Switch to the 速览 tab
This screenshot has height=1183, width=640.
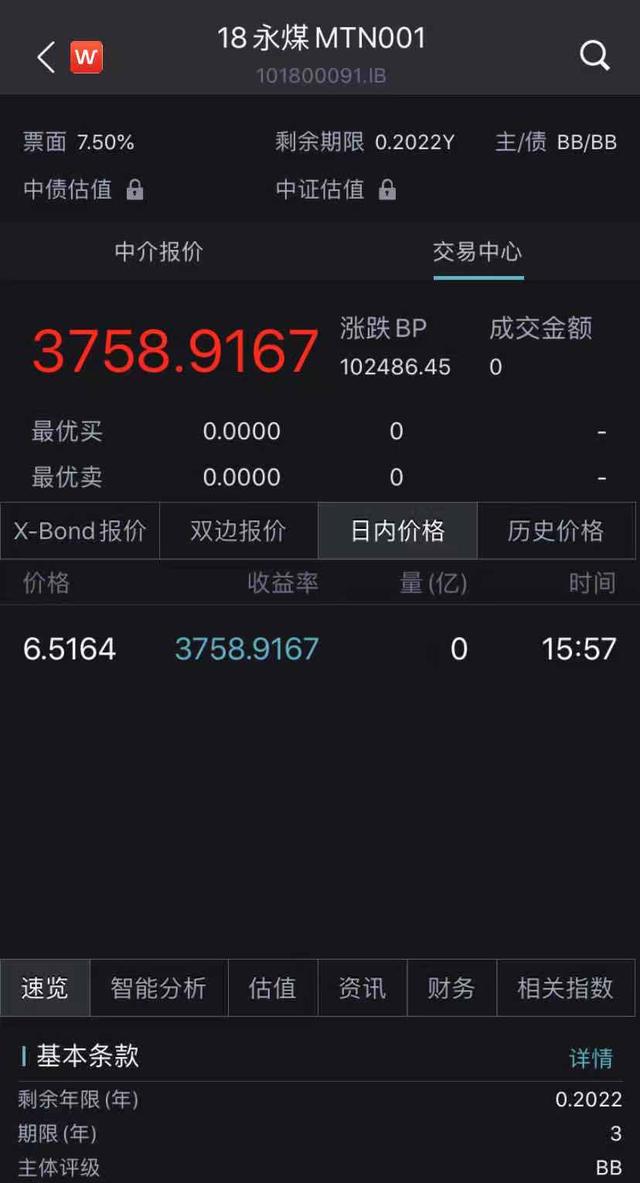pos(45,988)
